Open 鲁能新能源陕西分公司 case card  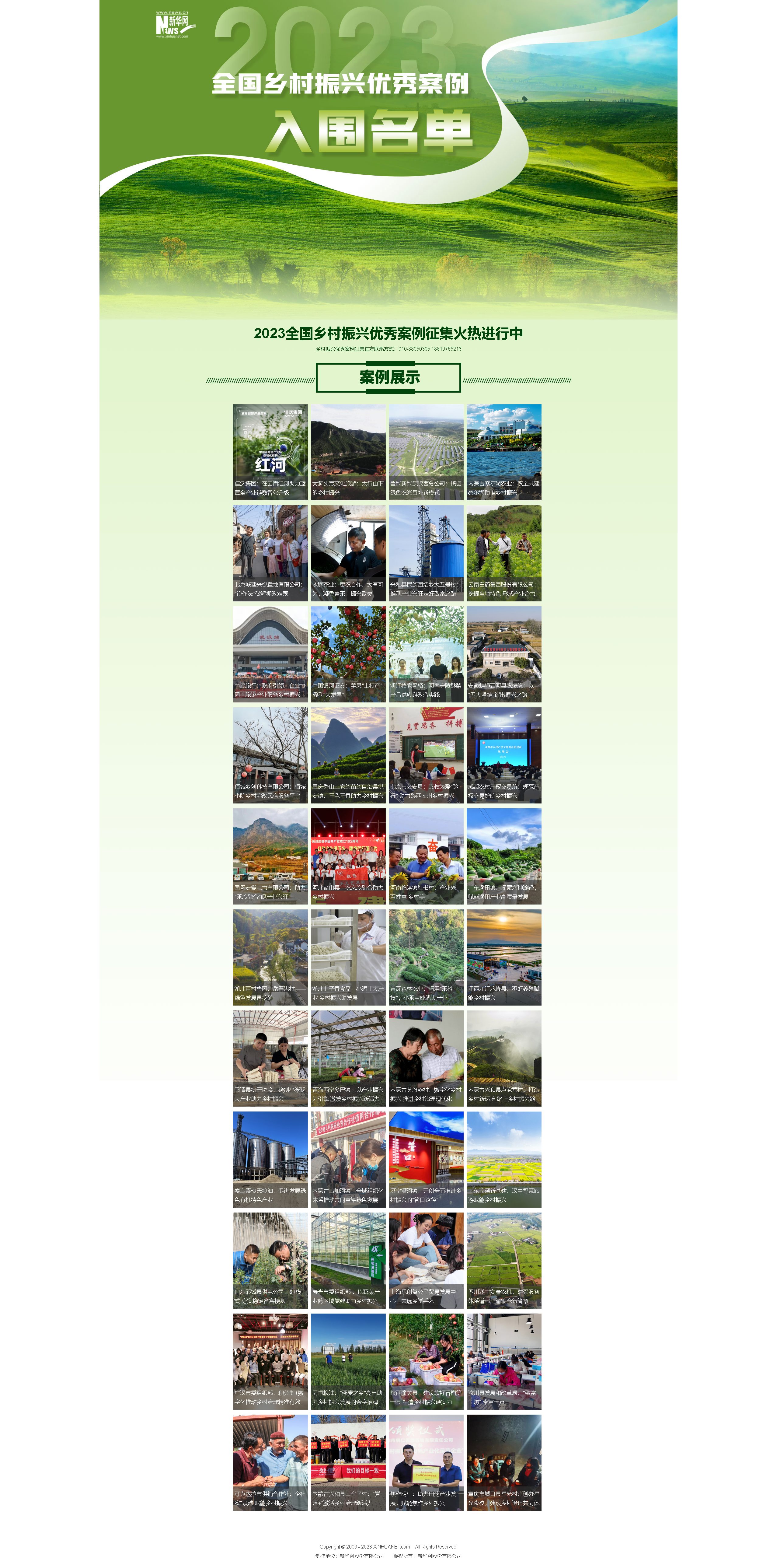click(426, 452)
